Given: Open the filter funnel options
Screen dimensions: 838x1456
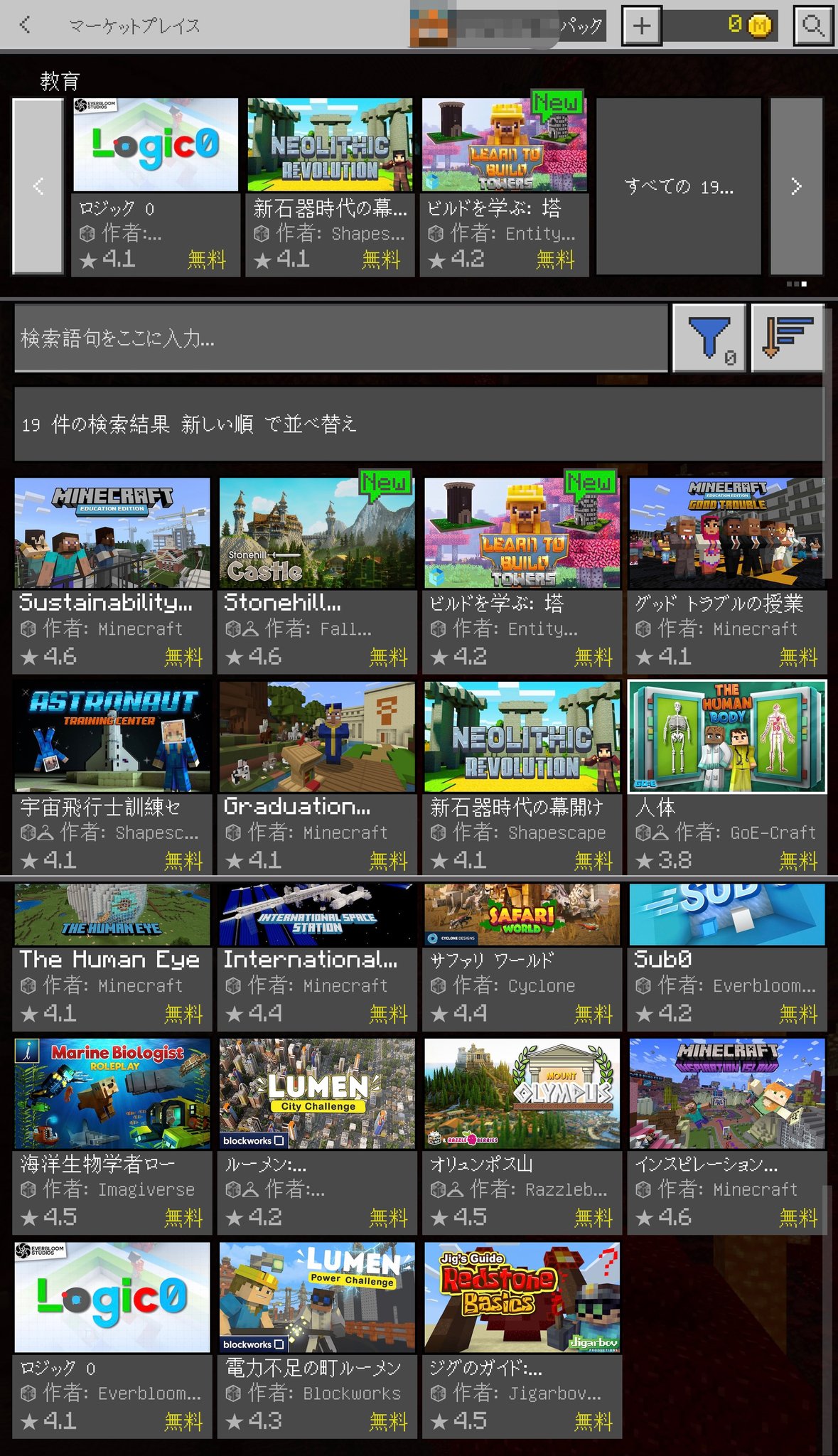Looking at the screenshot, I should click(709, 338).
